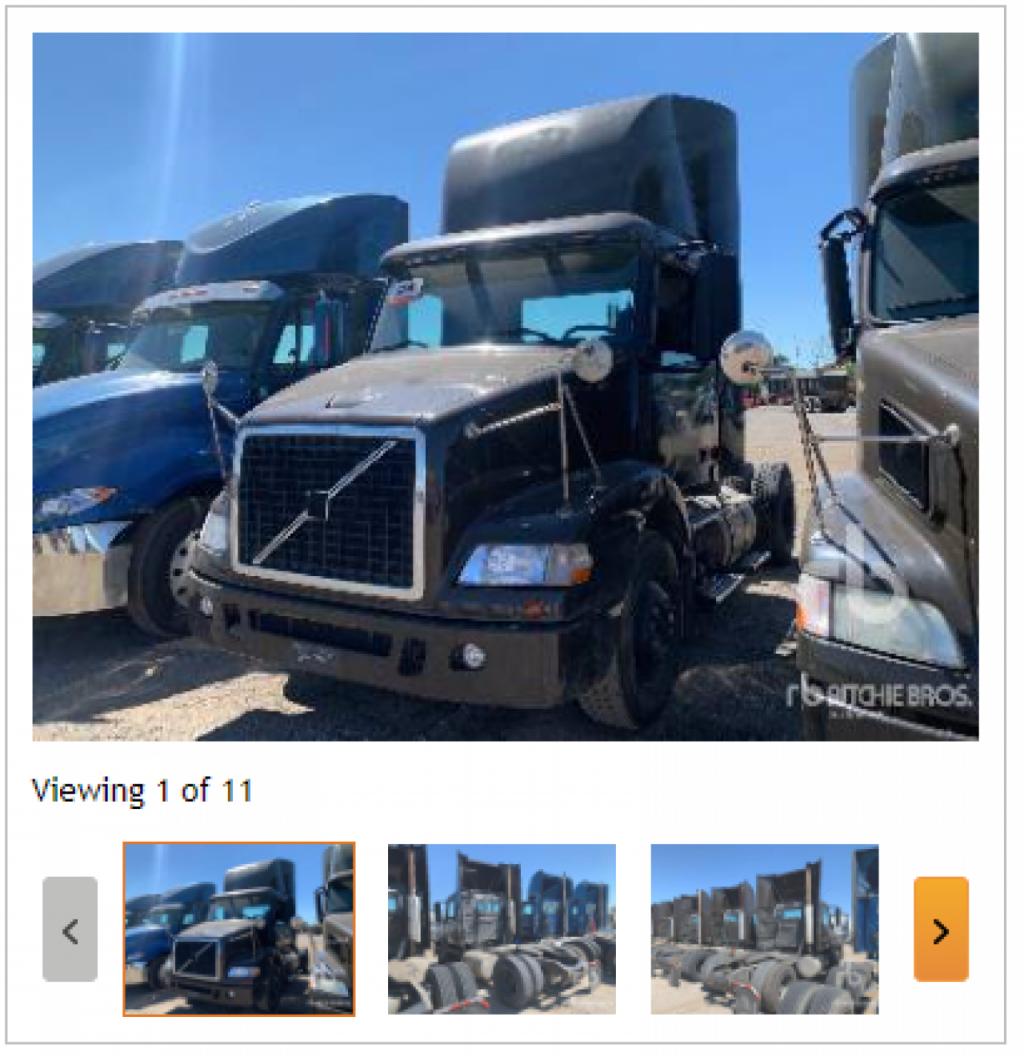1024x1056 pixels.
Task: Go to previous gallery thumbnails
Action: [70, 929]
